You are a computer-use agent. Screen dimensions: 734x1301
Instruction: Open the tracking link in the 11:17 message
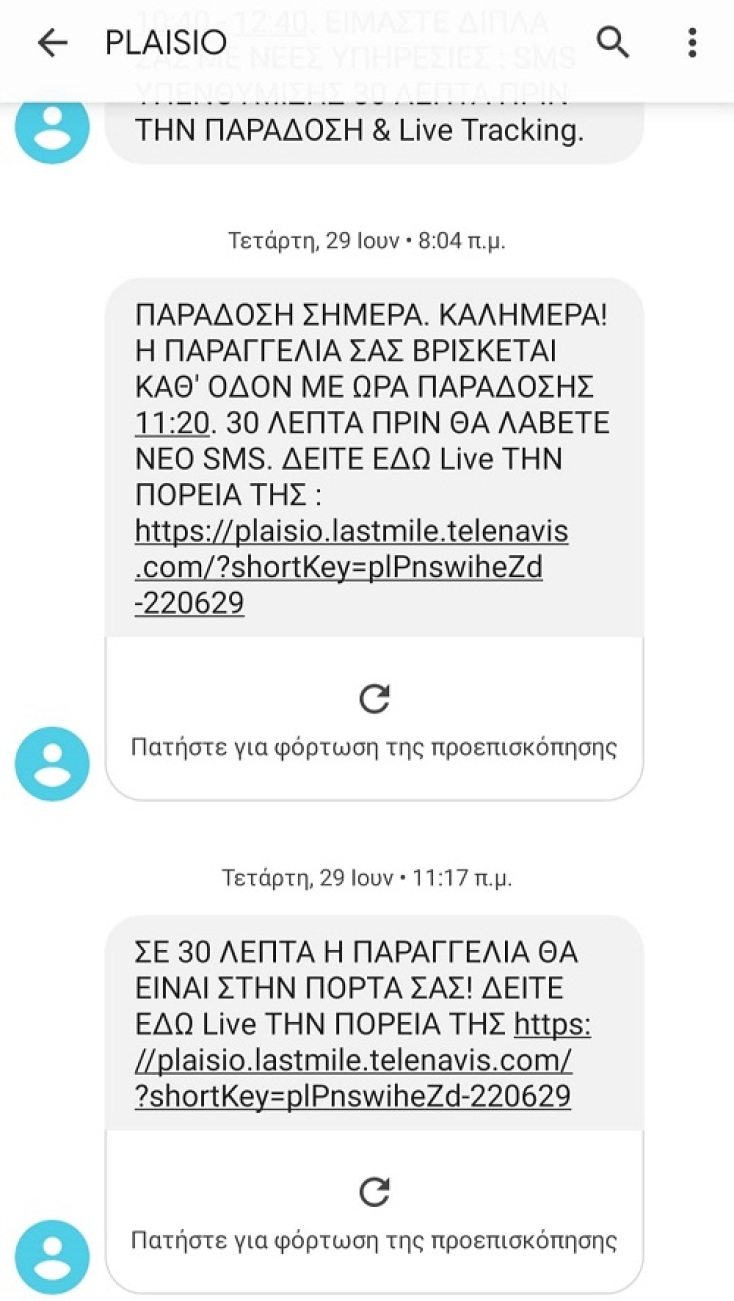click(x=353, y=1061)
